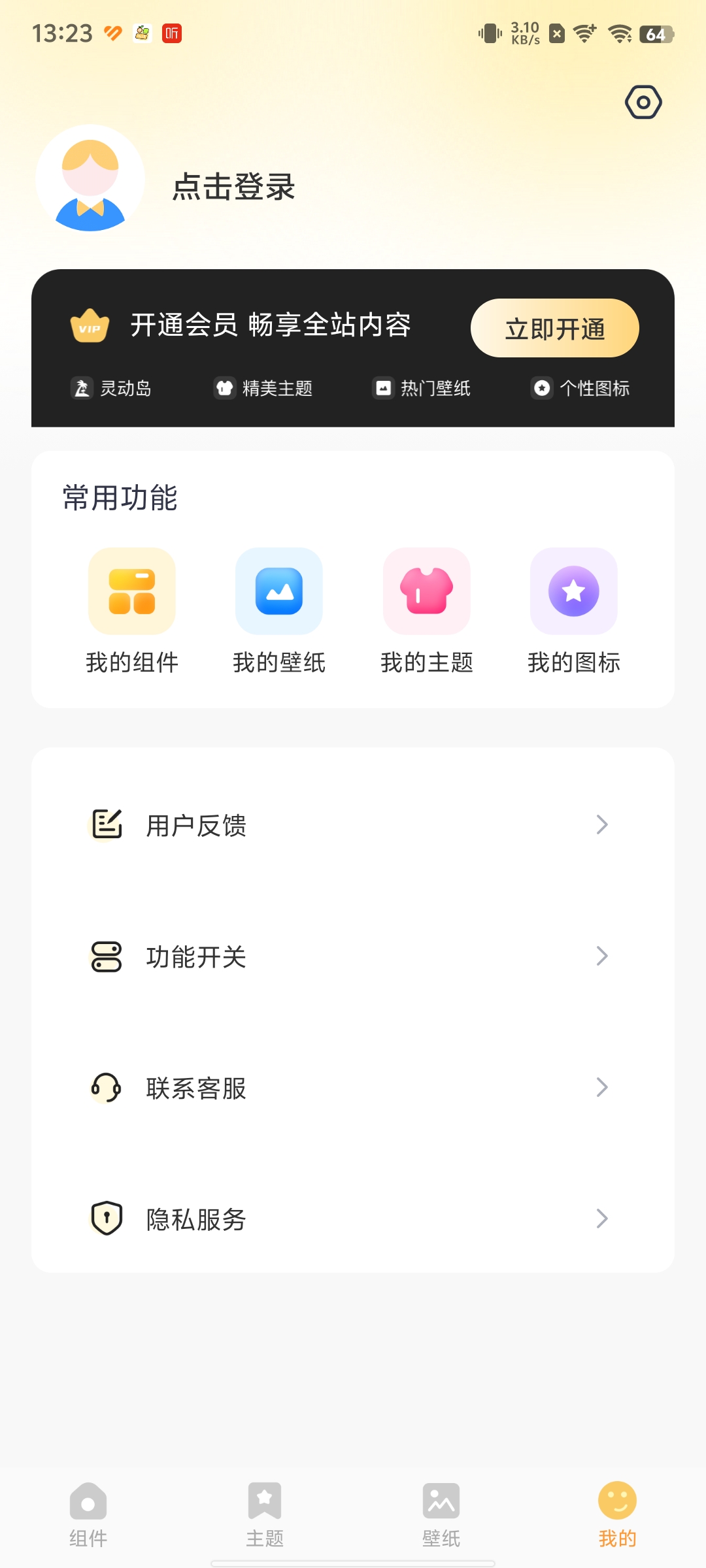Screen dimensions: 706x1568
Task: Open 我的组件 widgets
Action: point(132,610)
